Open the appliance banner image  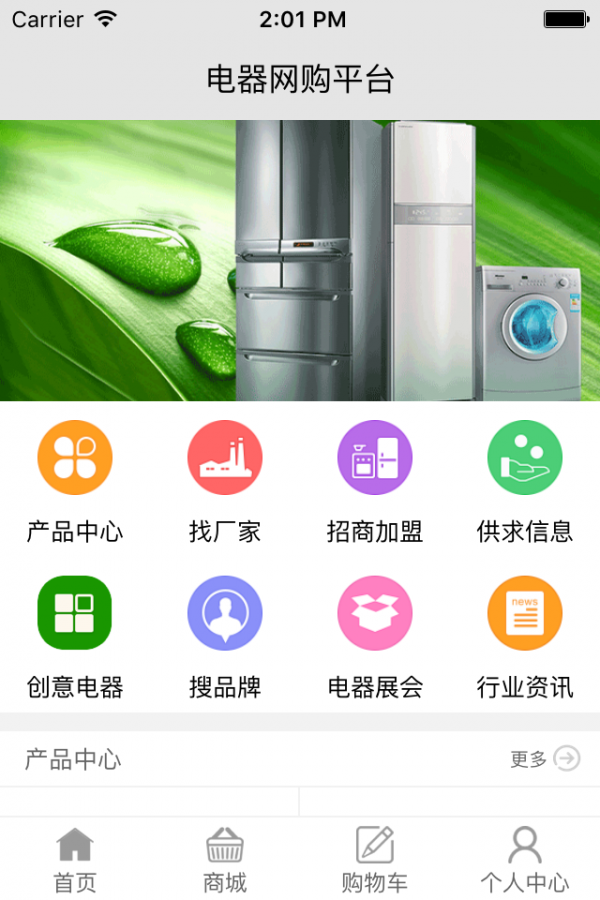(300, 260)
